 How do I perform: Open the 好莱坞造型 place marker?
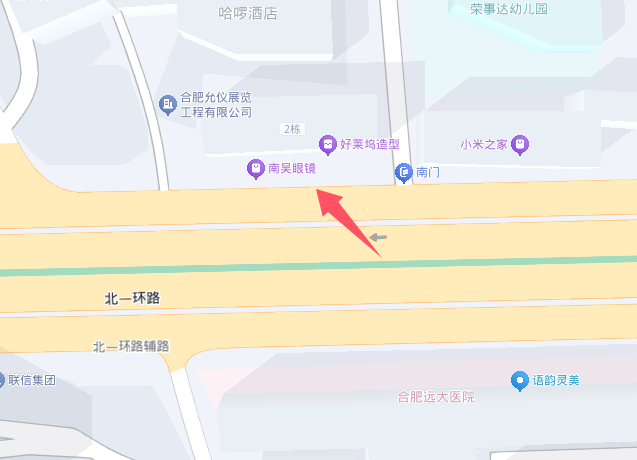point(327,145)
